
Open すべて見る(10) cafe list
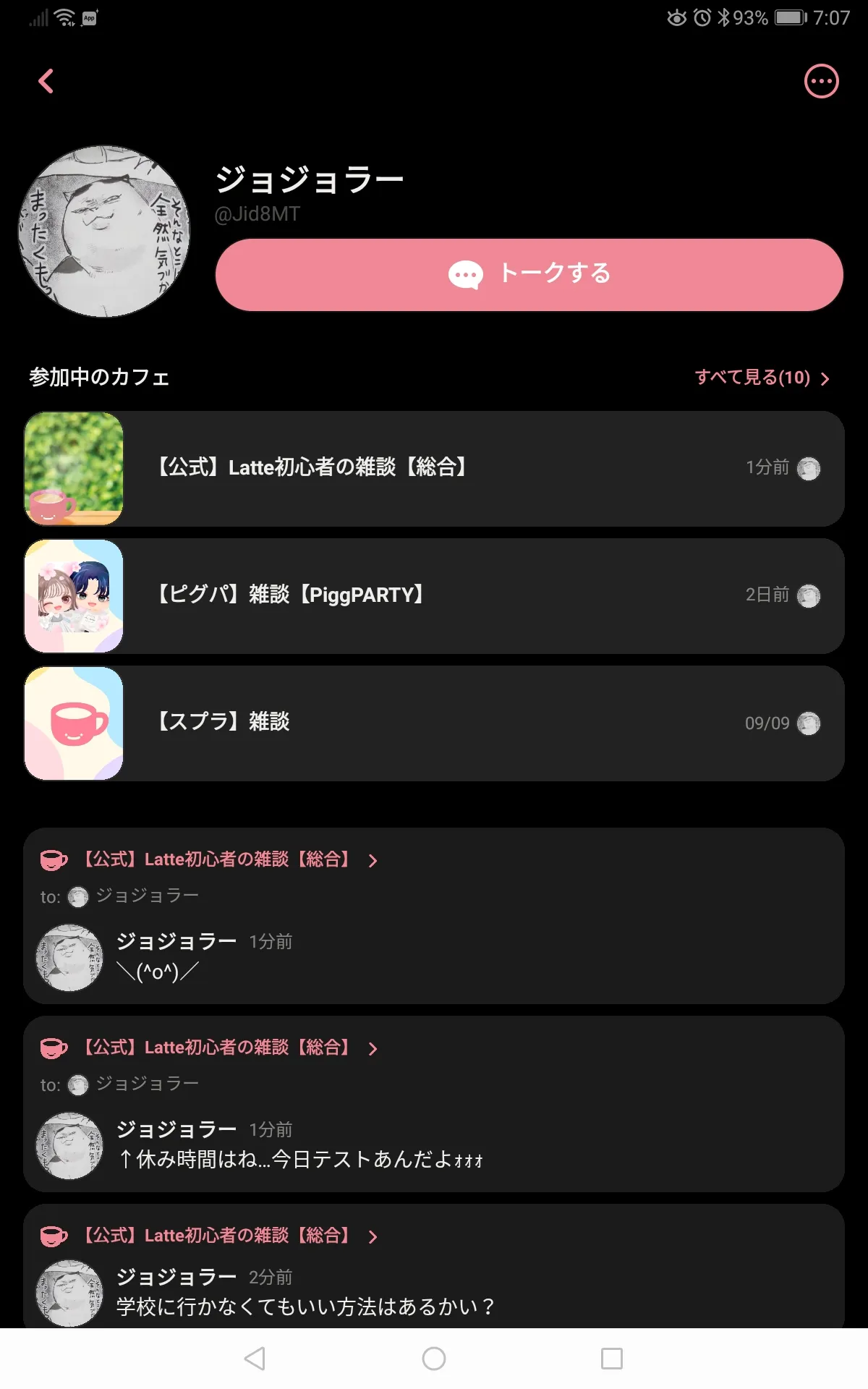(x=762, y=377)
